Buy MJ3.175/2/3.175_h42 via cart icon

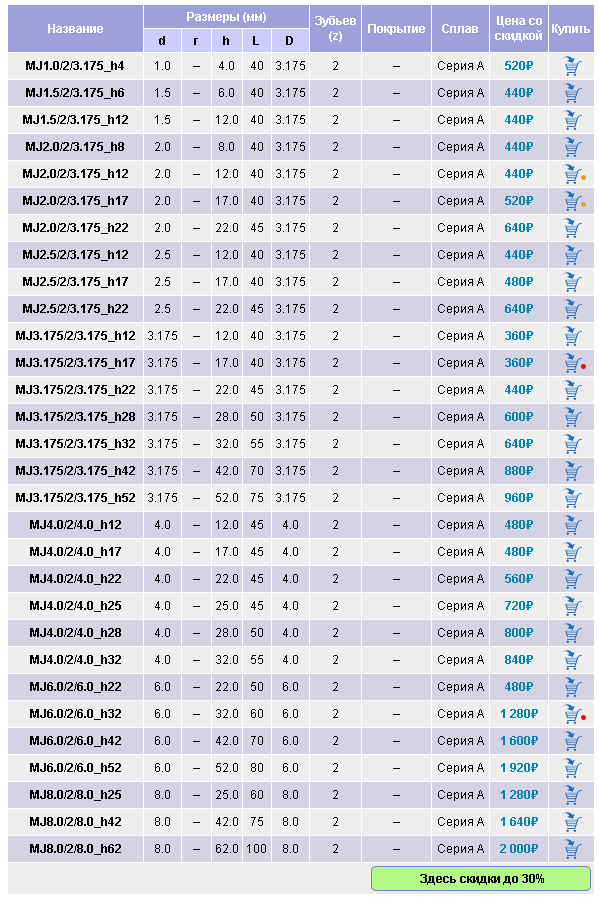click(572, 471)
